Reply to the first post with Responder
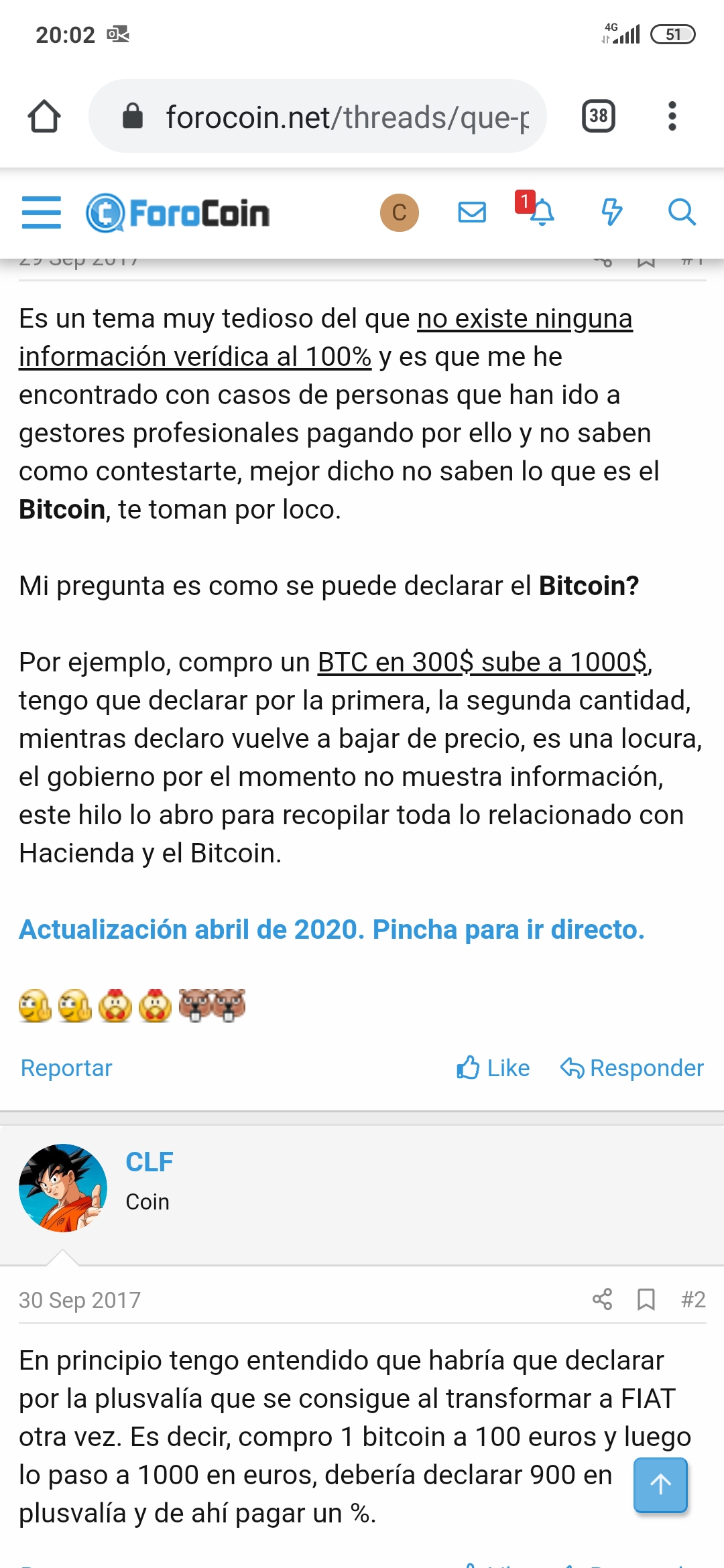This screenshot has width=724, height=1568. coord(632,1067)
